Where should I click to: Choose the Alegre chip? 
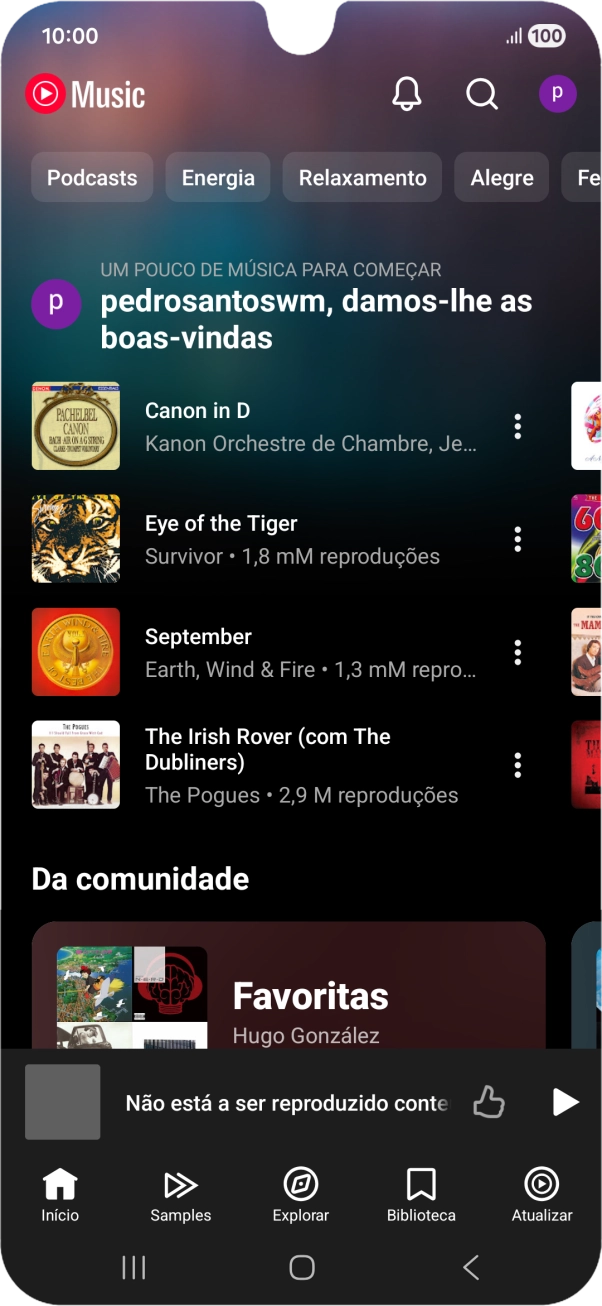coord(502,178)
